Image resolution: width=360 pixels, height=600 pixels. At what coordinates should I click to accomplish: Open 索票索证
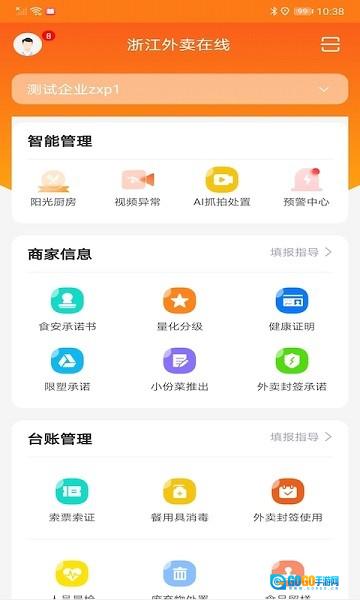click(x=72, y=501)
